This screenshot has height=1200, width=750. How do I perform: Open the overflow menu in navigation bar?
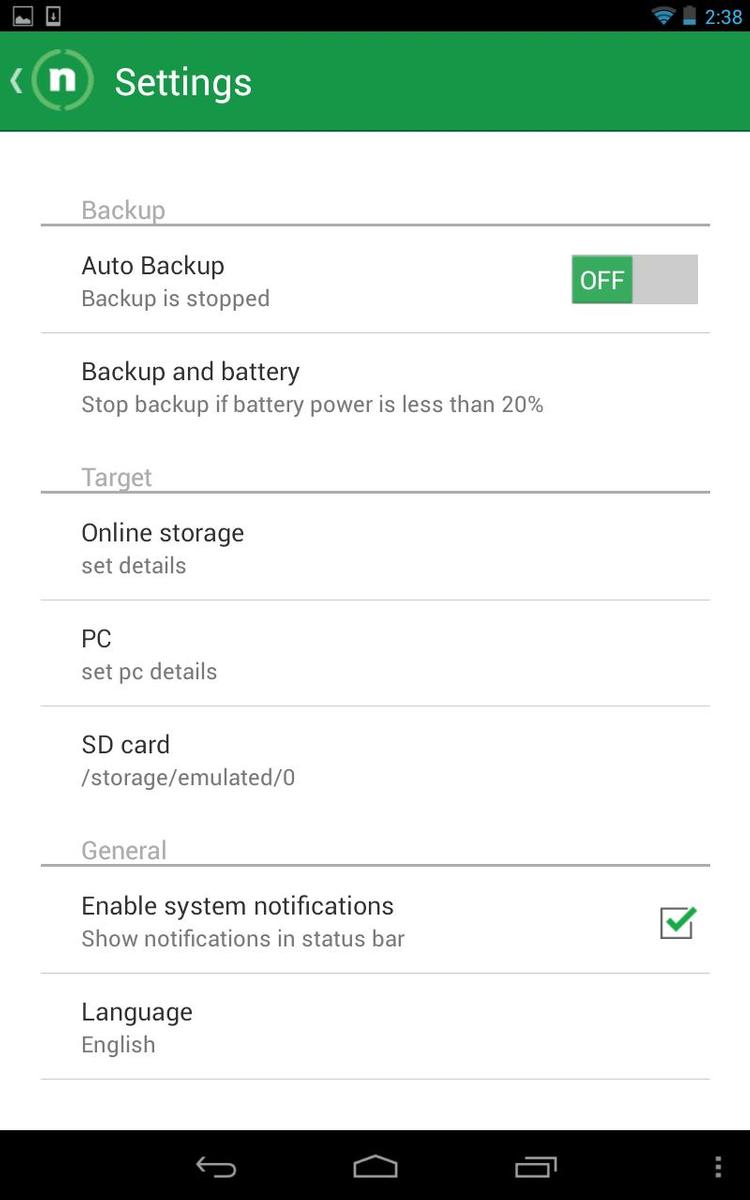(718, 1166)
